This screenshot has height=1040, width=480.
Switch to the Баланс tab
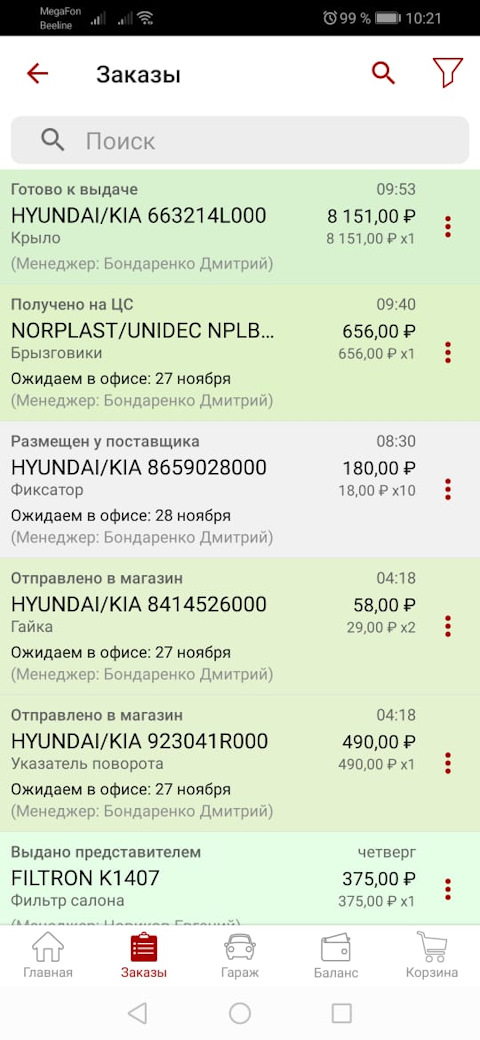click(x=336, y=955)
